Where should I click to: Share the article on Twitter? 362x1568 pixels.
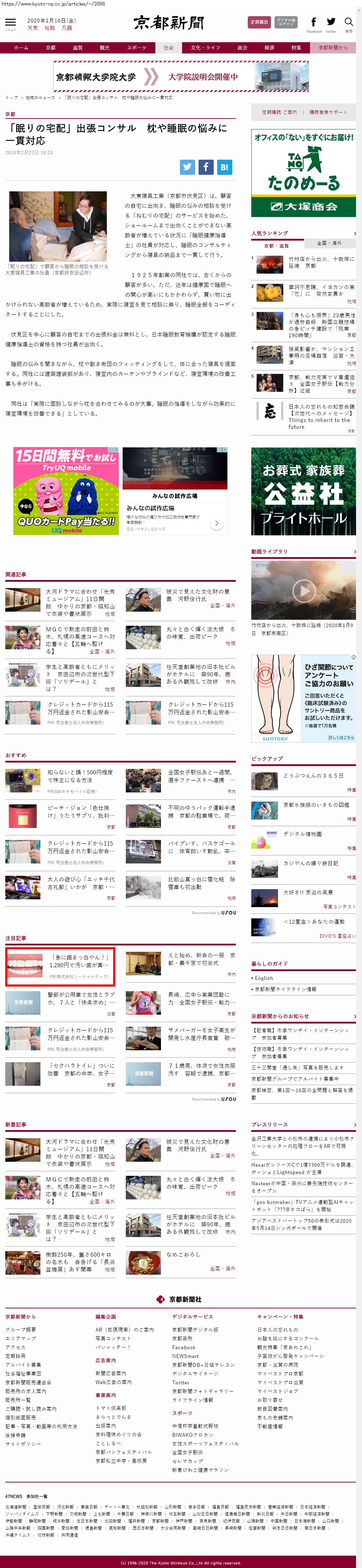187,167
